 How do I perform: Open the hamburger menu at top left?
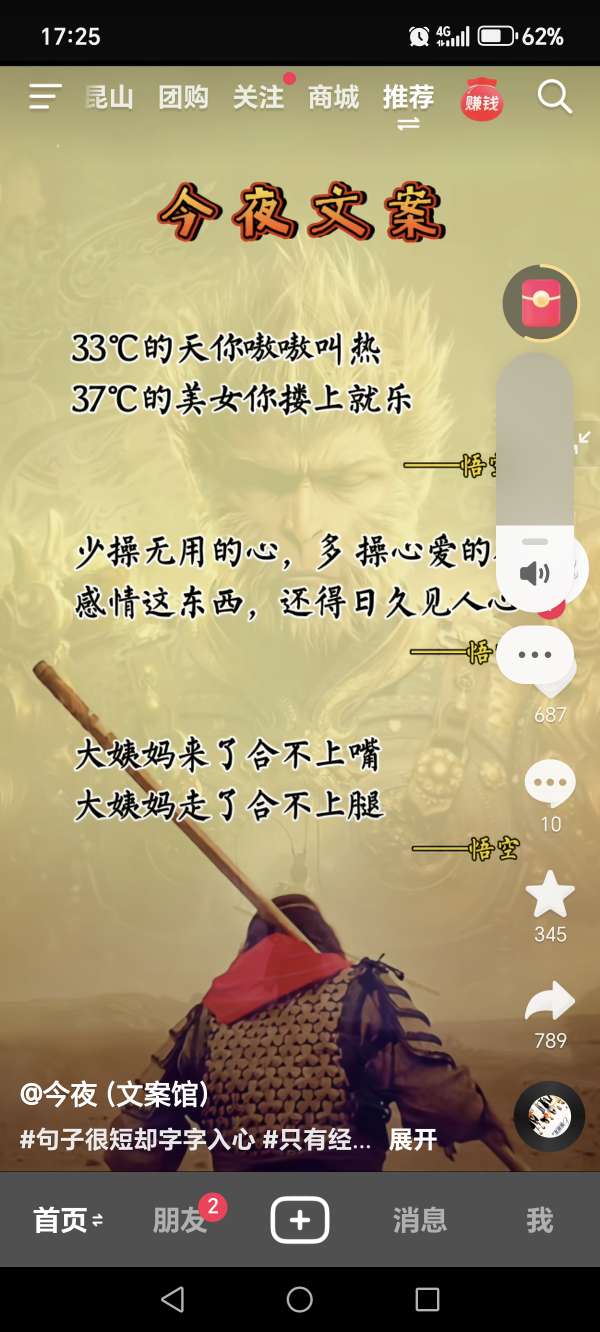click(x=45, y=97)
